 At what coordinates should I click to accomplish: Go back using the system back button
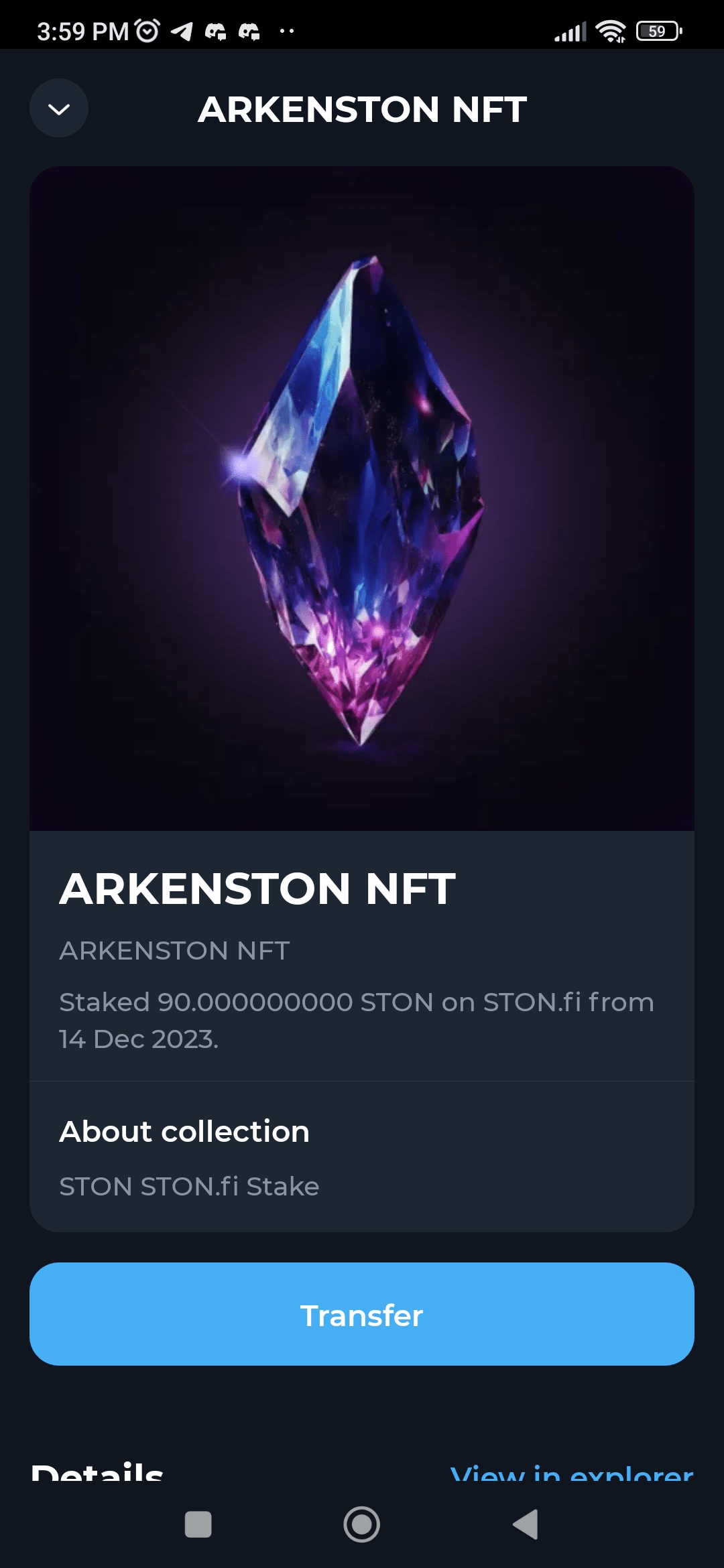coord(526,1524)
